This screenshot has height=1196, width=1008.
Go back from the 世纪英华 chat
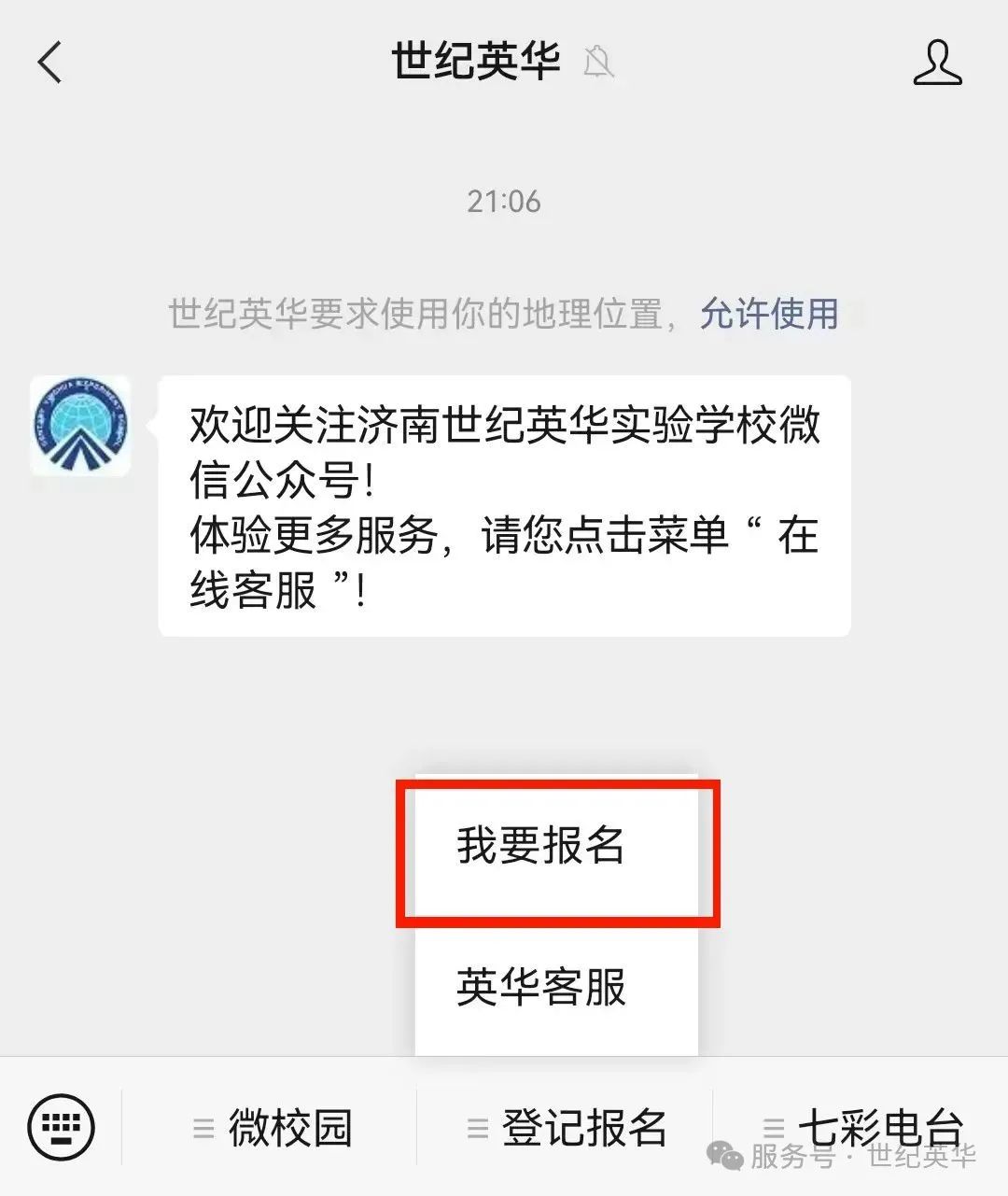pos(50,63)
